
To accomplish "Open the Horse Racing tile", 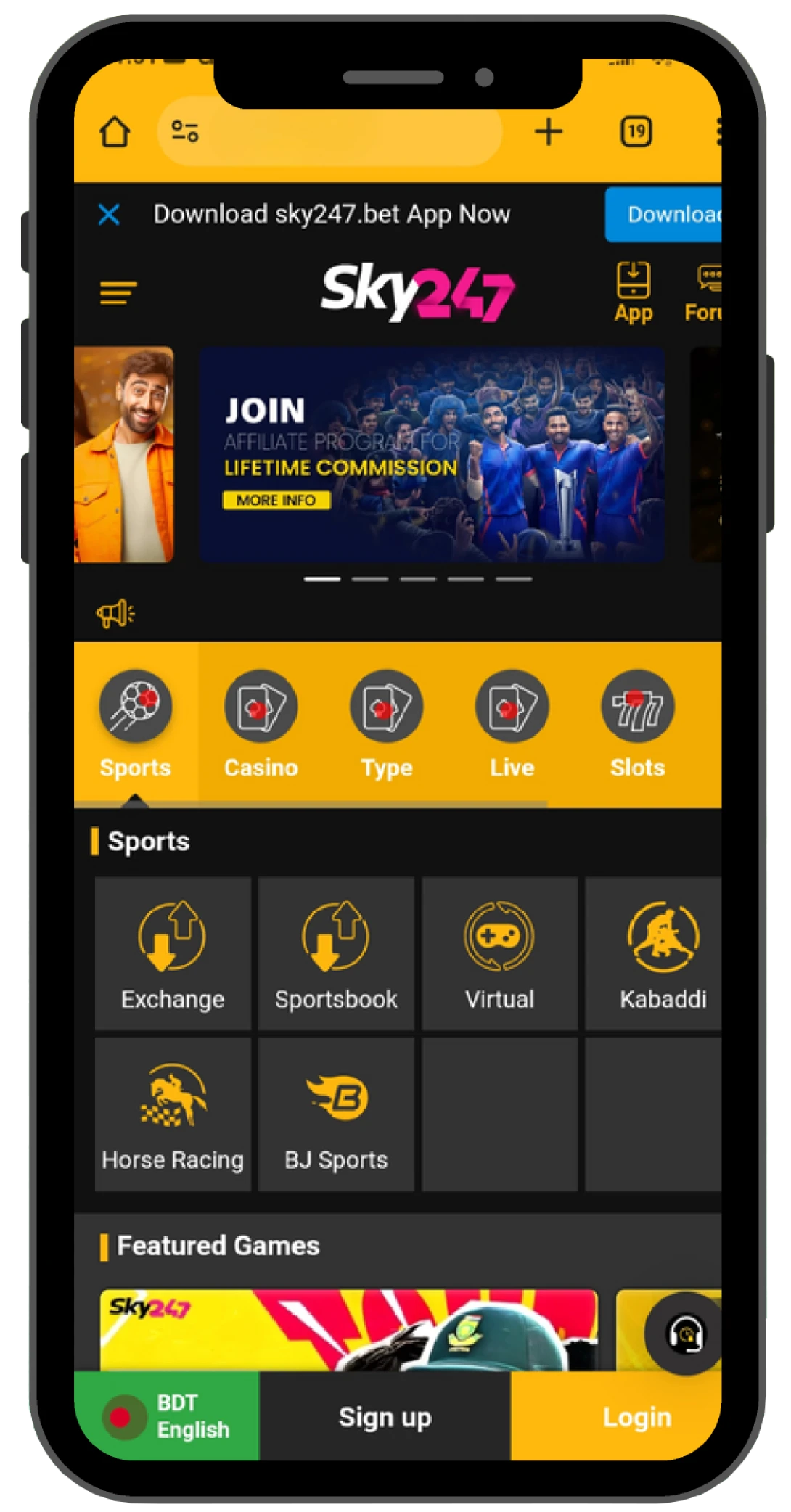I will click(x=173, y=1114).
